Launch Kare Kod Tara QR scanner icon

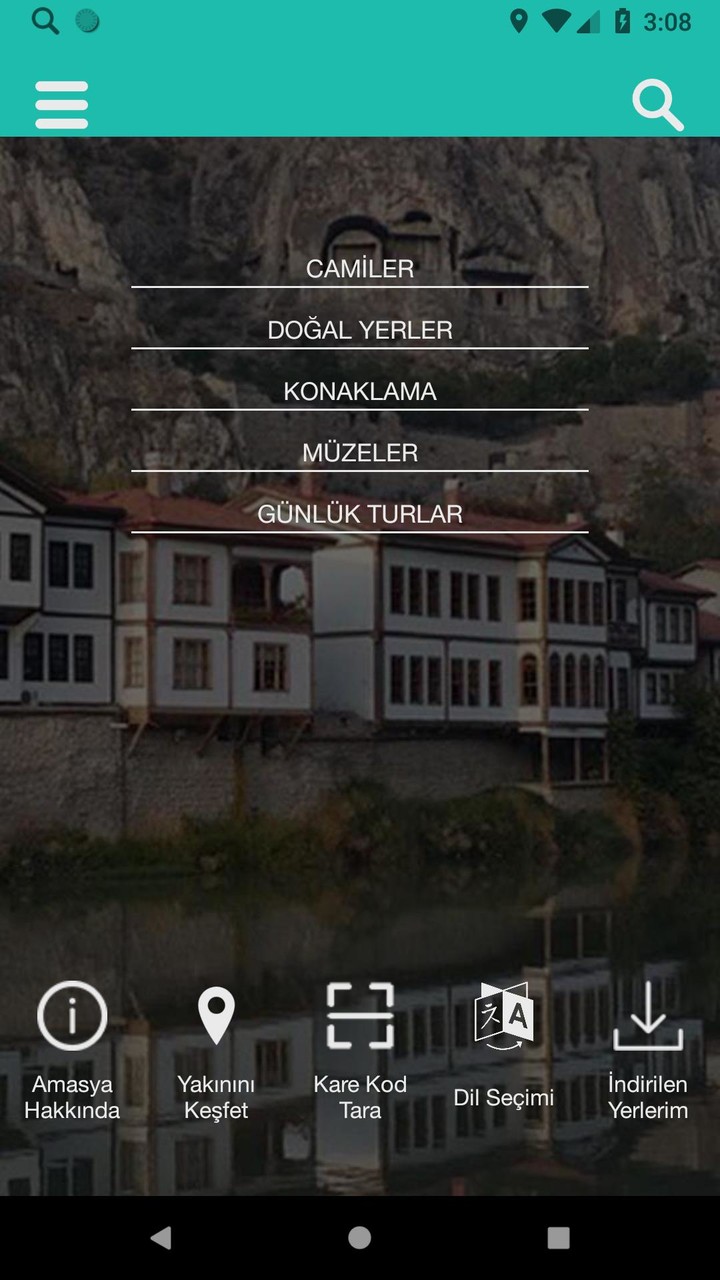click(361, 1014)
